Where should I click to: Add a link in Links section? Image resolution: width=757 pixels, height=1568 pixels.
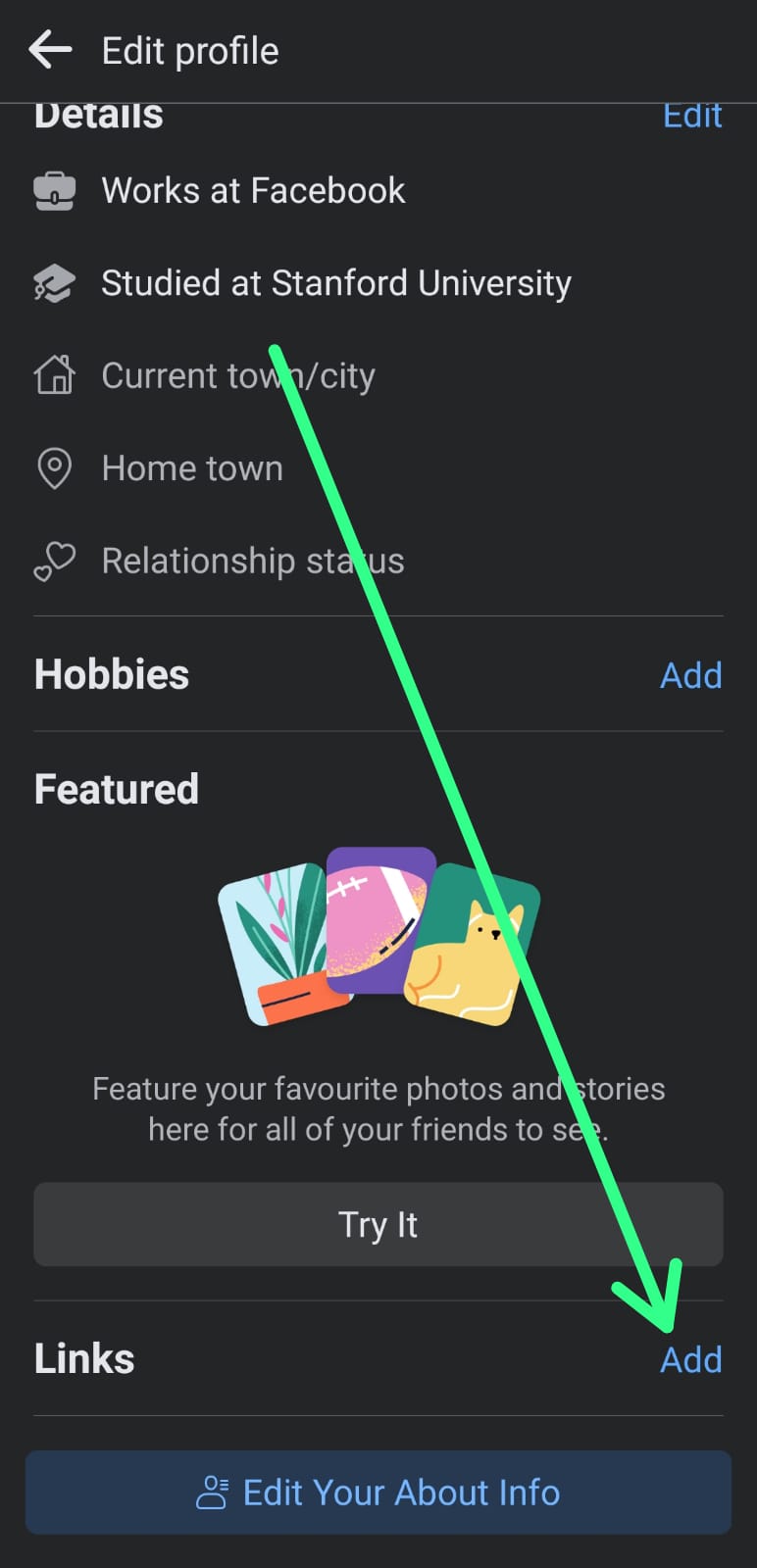(691, 1359)
